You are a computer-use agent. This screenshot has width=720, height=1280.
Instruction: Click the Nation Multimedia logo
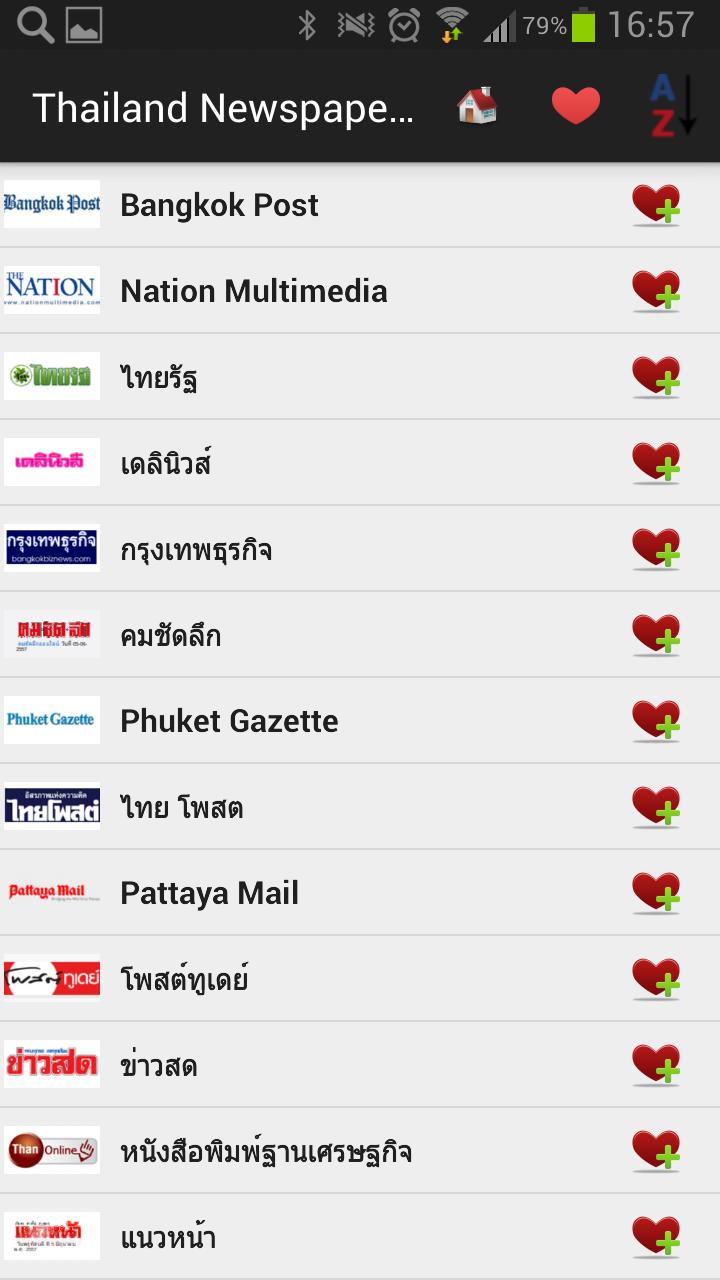tap(51, 290)
